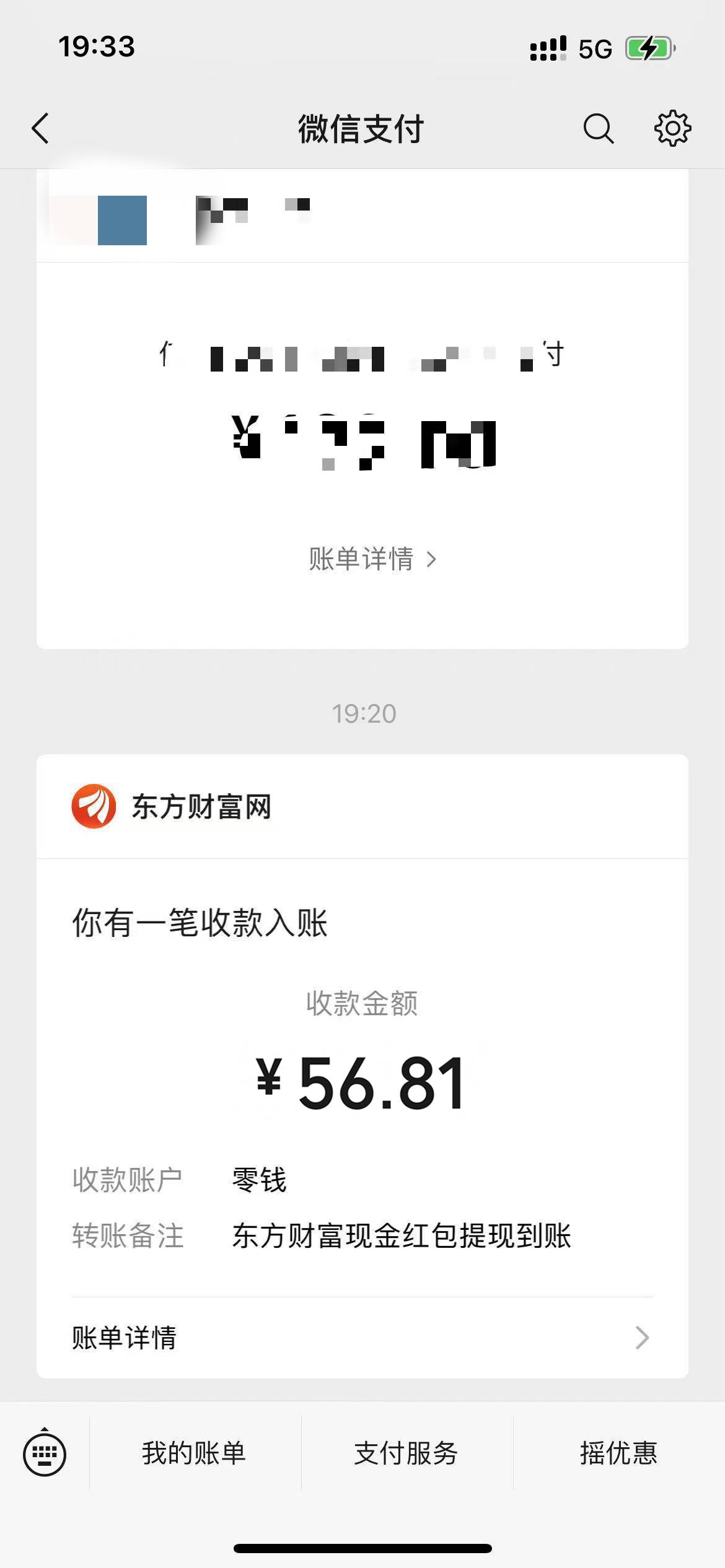The image size is (725, 1568).
Task: Open 账单详情 in the upper payment card
Action: (372, 559)
